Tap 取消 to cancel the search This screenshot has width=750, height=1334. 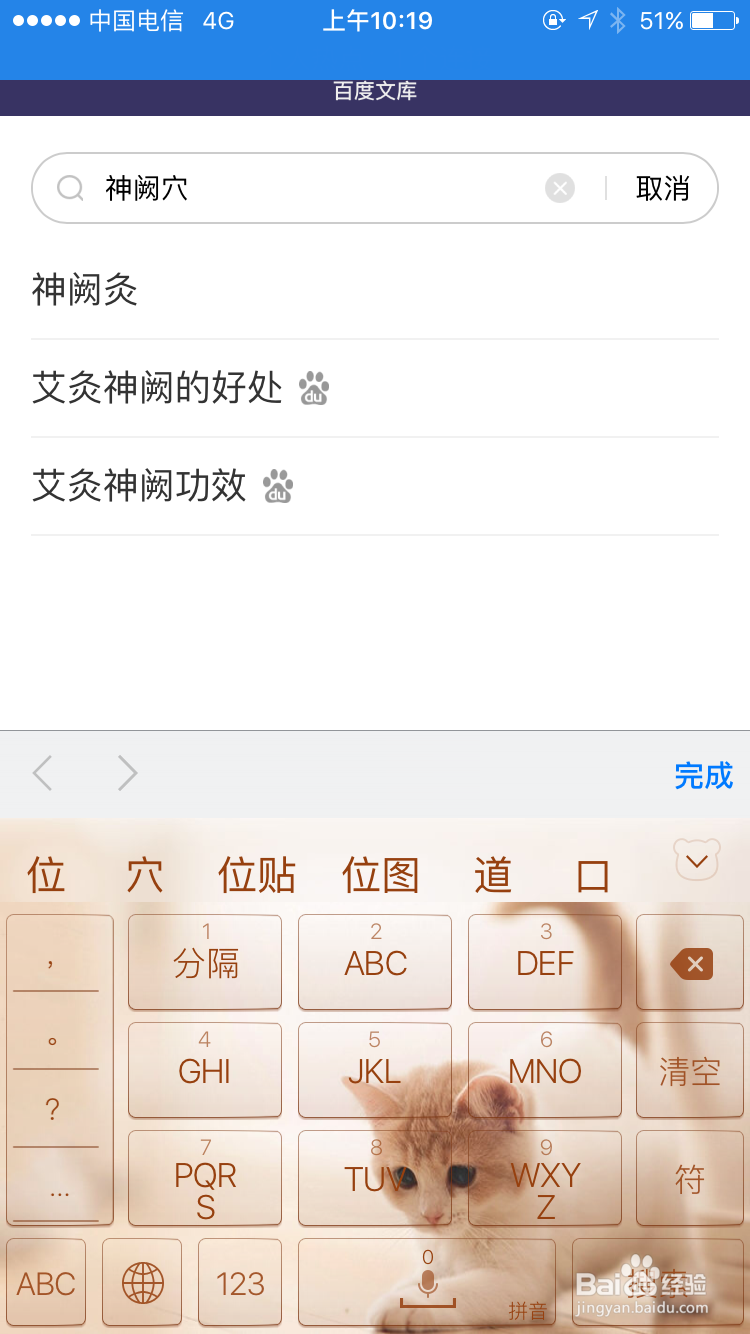click(660, 188)
